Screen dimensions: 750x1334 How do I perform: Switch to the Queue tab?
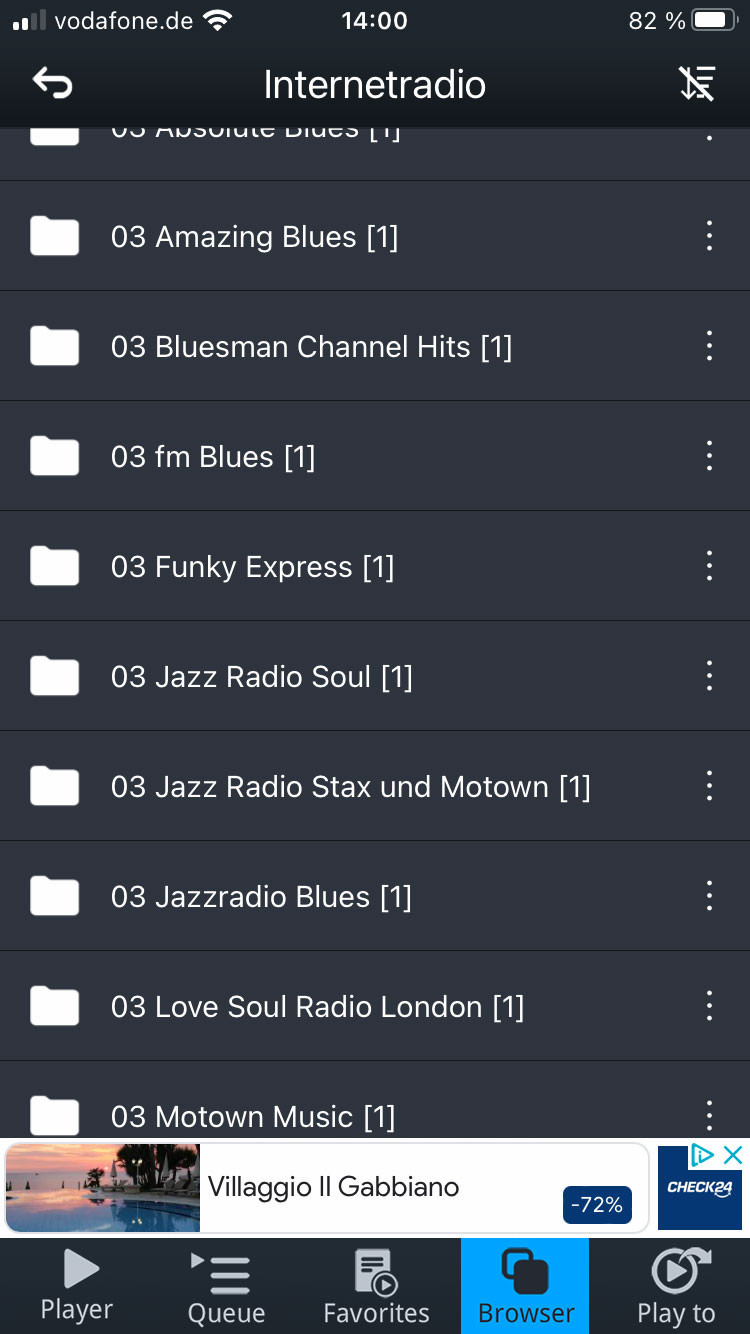click(227, 1286)
